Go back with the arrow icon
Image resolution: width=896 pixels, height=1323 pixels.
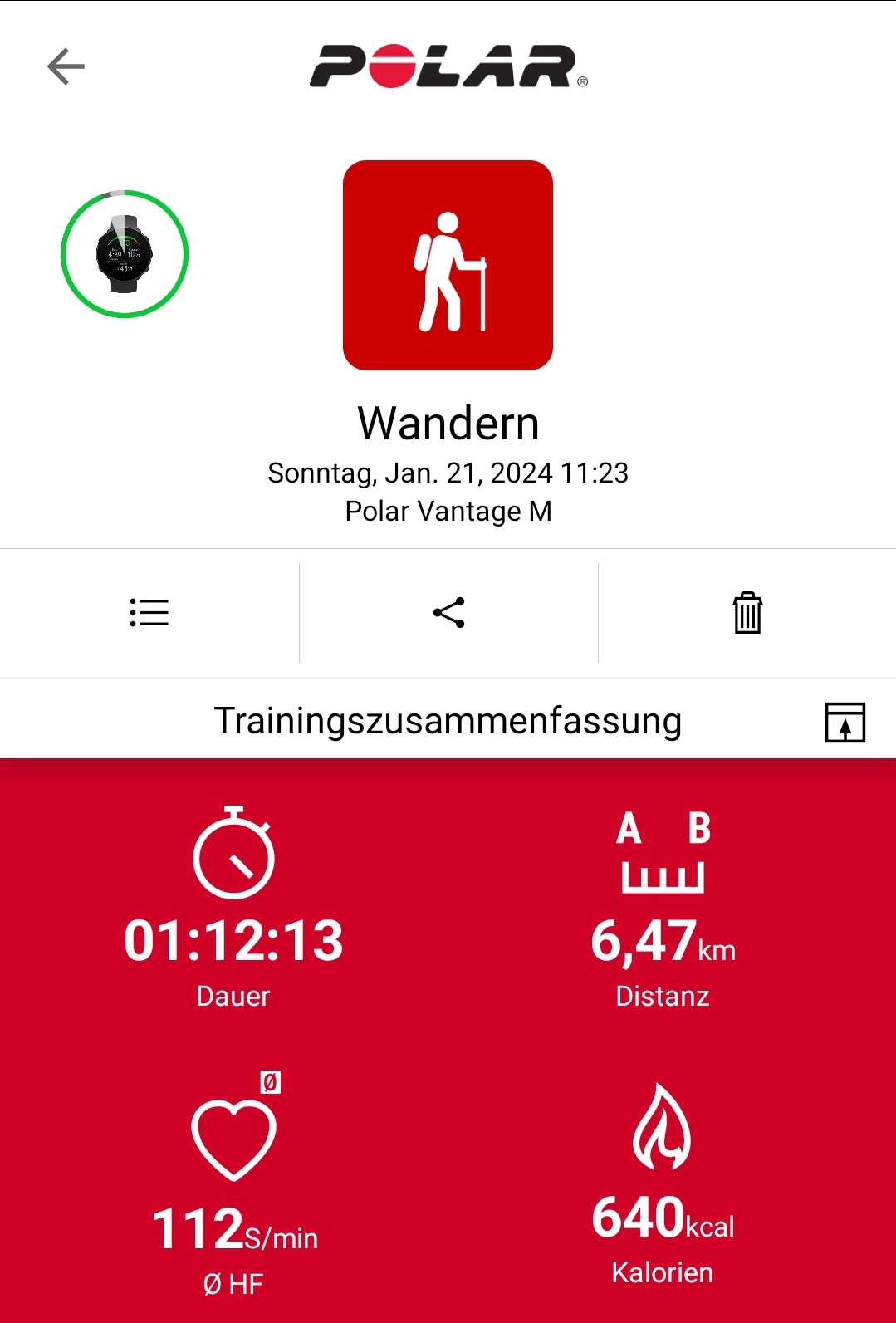[x=66, y=66]
